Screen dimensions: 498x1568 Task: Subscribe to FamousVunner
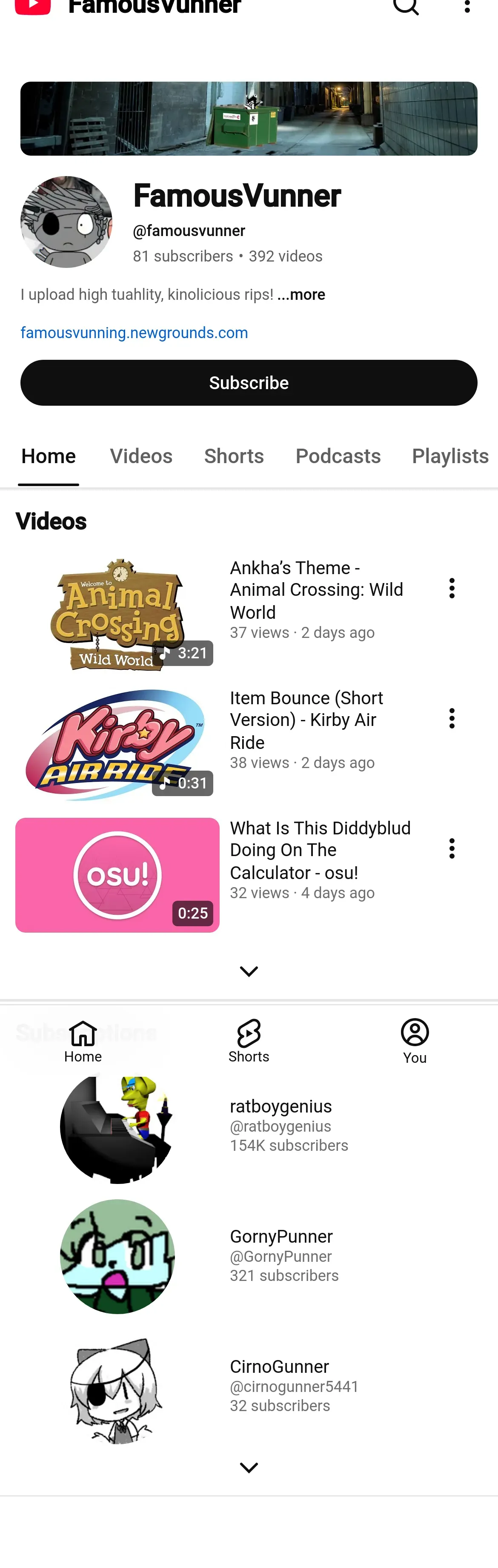(x=249, y=383)
